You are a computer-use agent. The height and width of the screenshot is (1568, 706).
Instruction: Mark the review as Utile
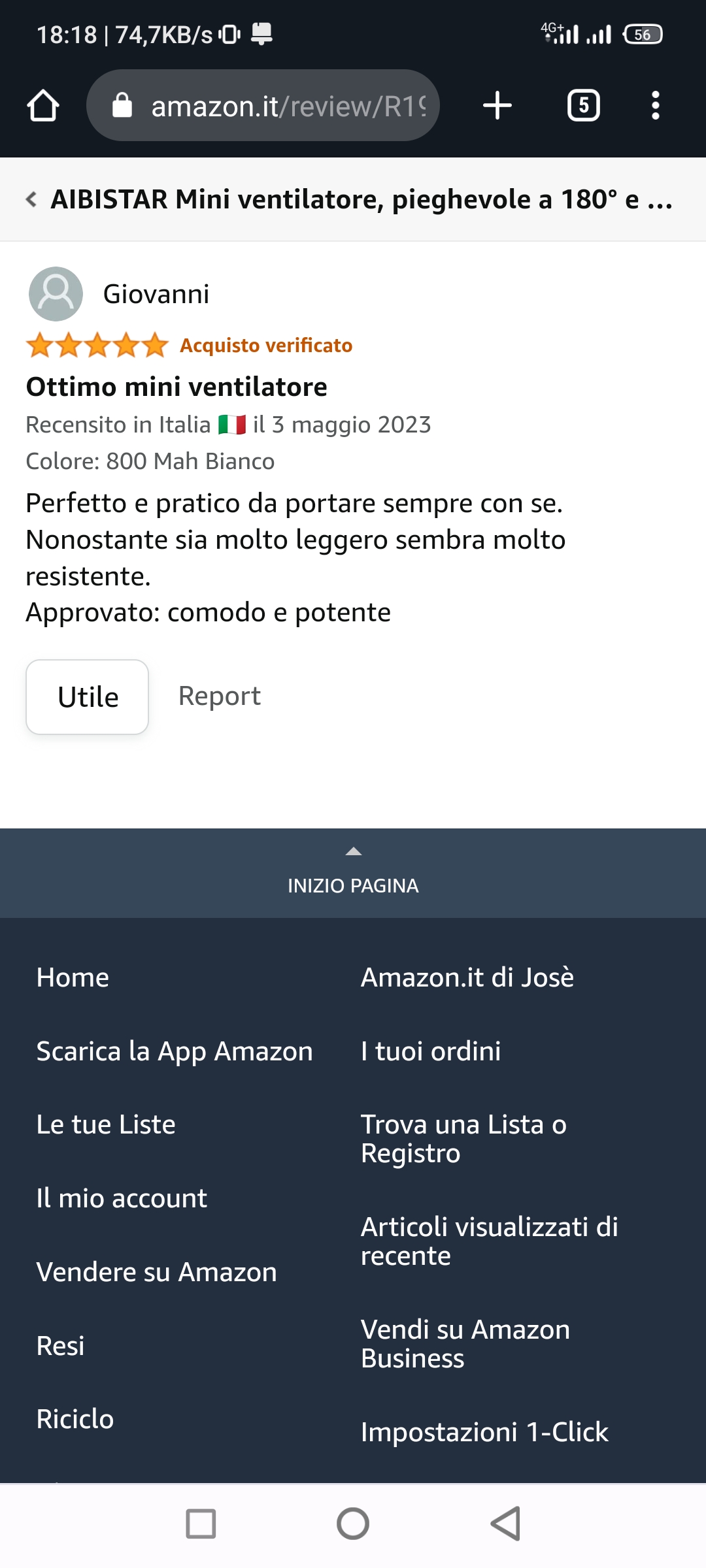point(88,697)
